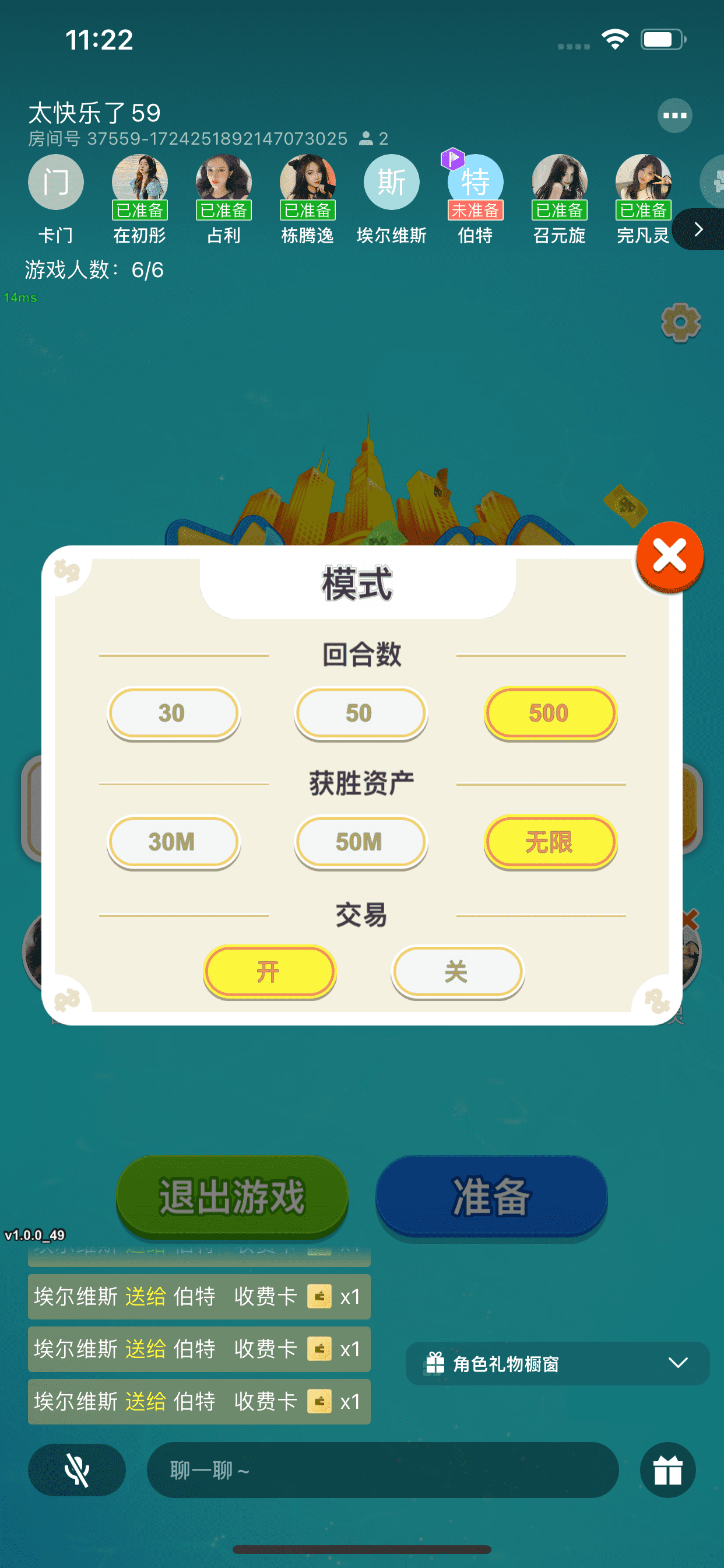Tap the 准备 ready button

click(491, 1196)
